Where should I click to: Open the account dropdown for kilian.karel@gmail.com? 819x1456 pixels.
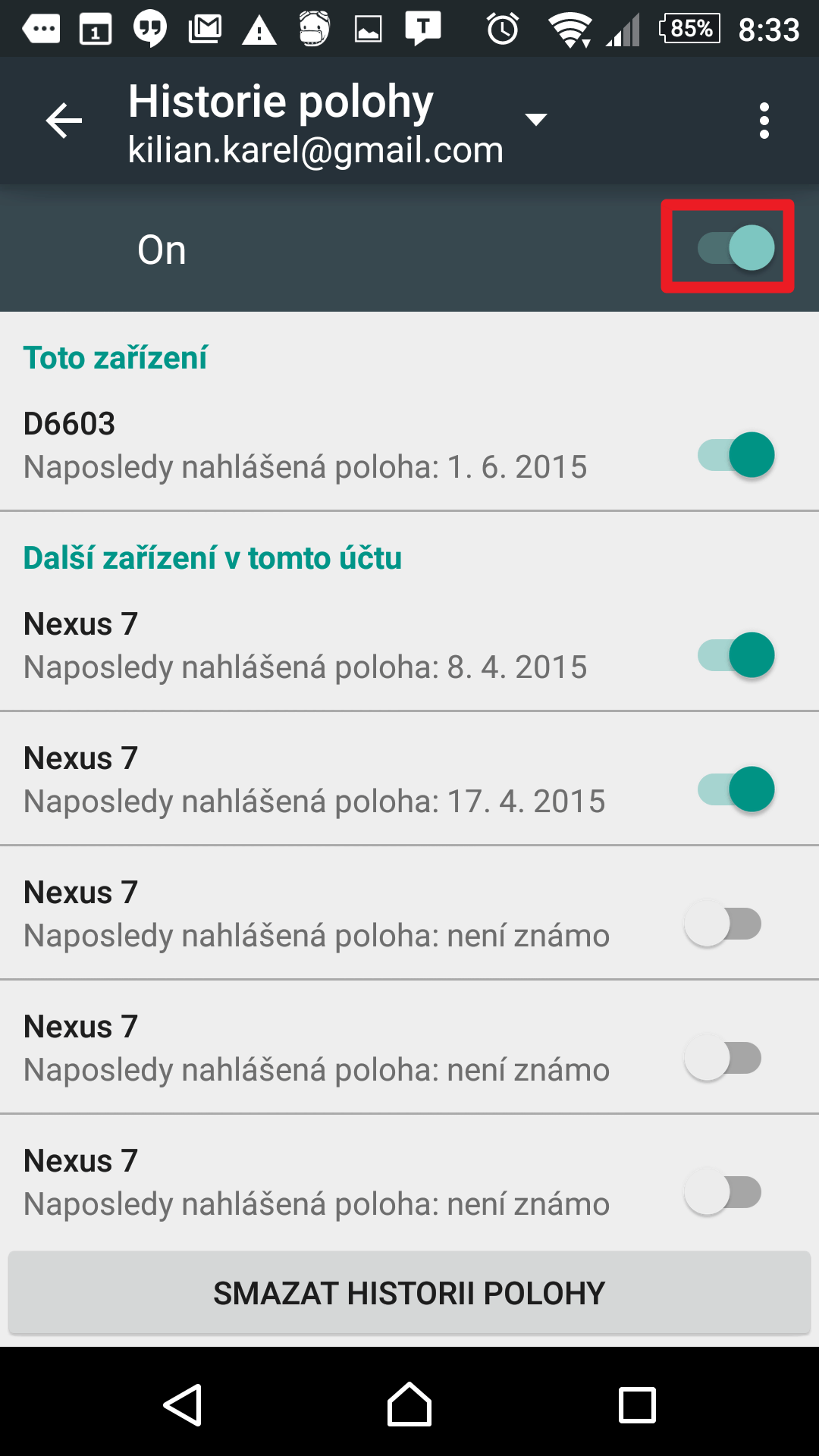click(536, 119)
